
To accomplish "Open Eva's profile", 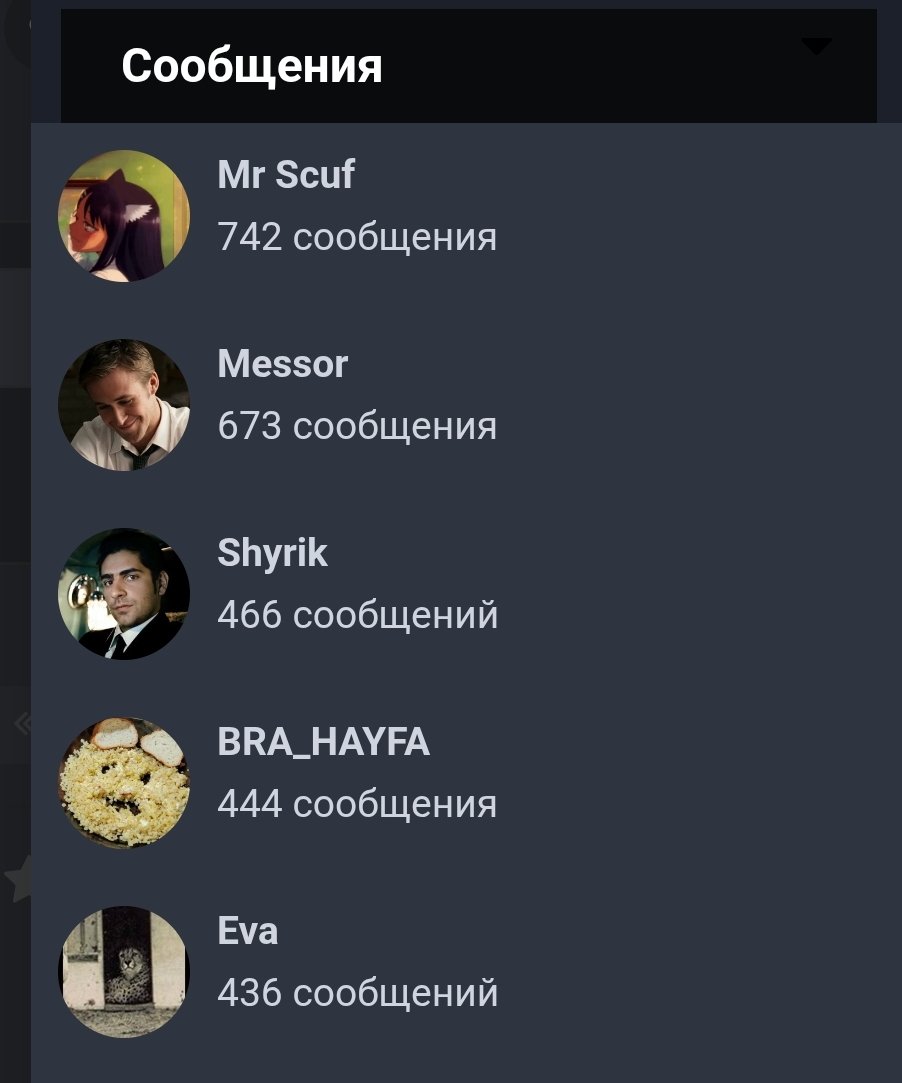I will pyautogui.click(x=248, y=932).
